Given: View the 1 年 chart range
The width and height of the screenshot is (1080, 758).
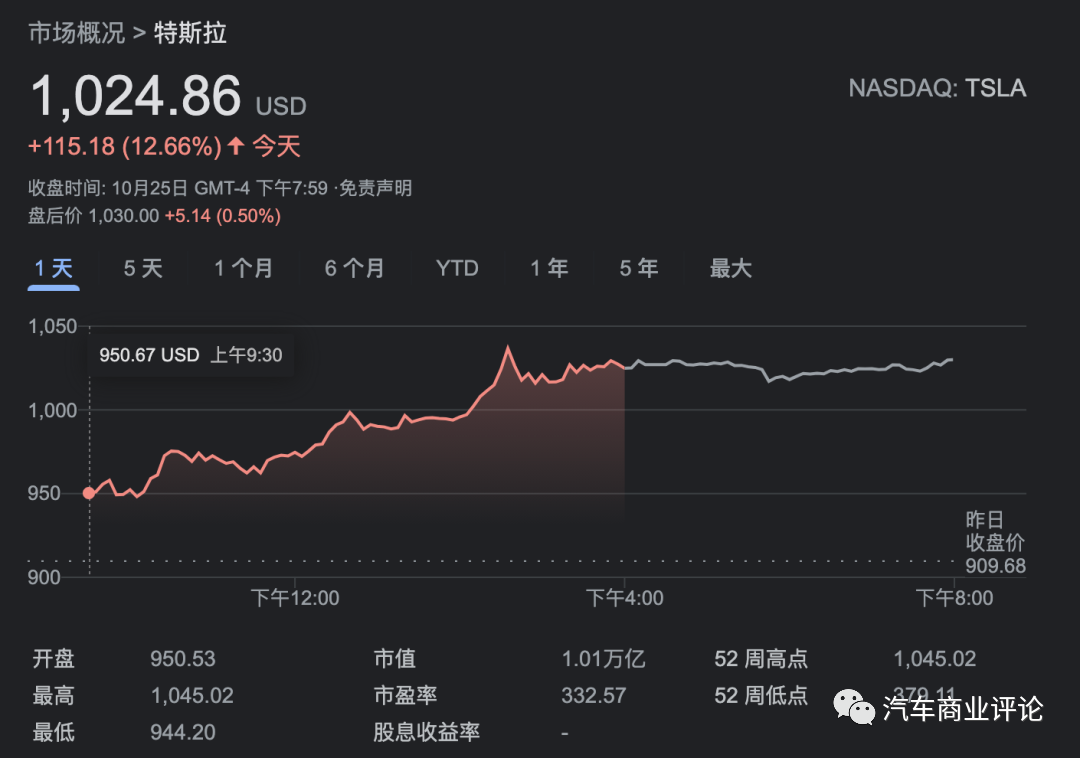Looking at the screenshot, I should pos(549,268).
